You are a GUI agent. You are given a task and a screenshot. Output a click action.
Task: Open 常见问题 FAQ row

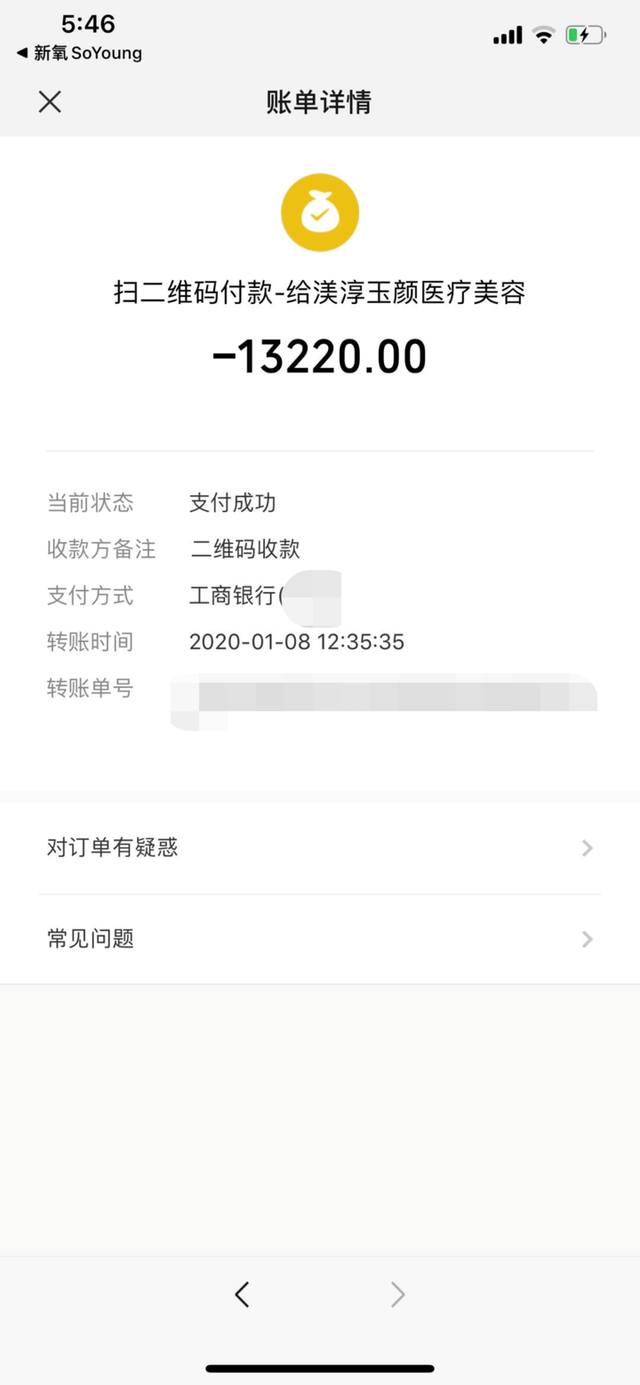(320, 939)
